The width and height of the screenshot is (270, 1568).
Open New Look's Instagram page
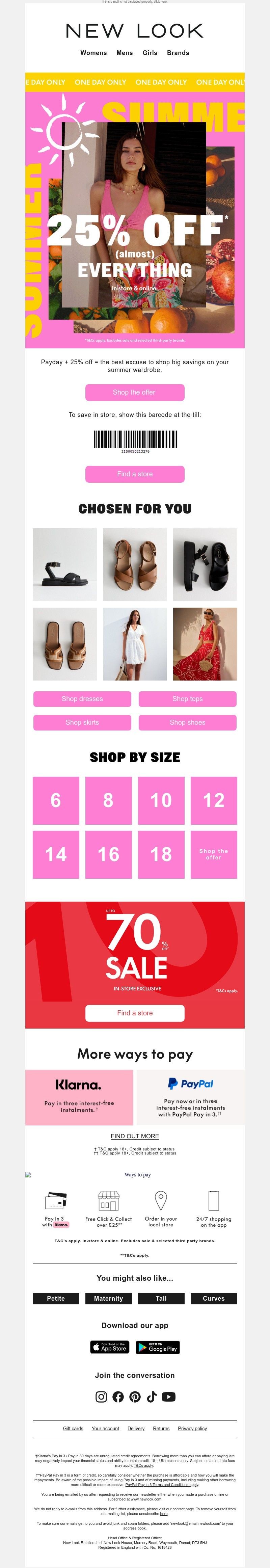102,1397
